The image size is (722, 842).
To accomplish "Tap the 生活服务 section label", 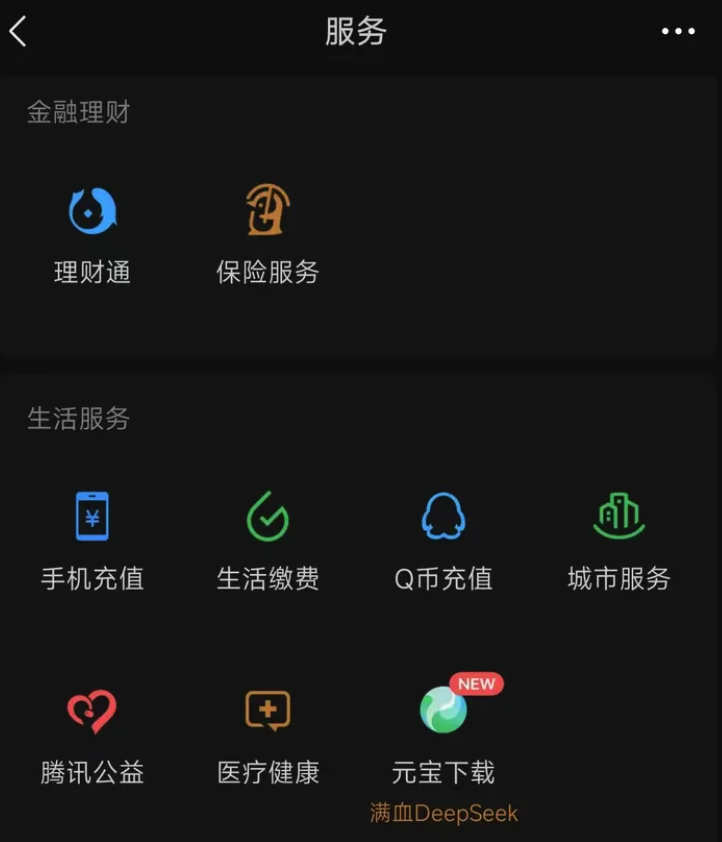I will (x=80, y=420).
